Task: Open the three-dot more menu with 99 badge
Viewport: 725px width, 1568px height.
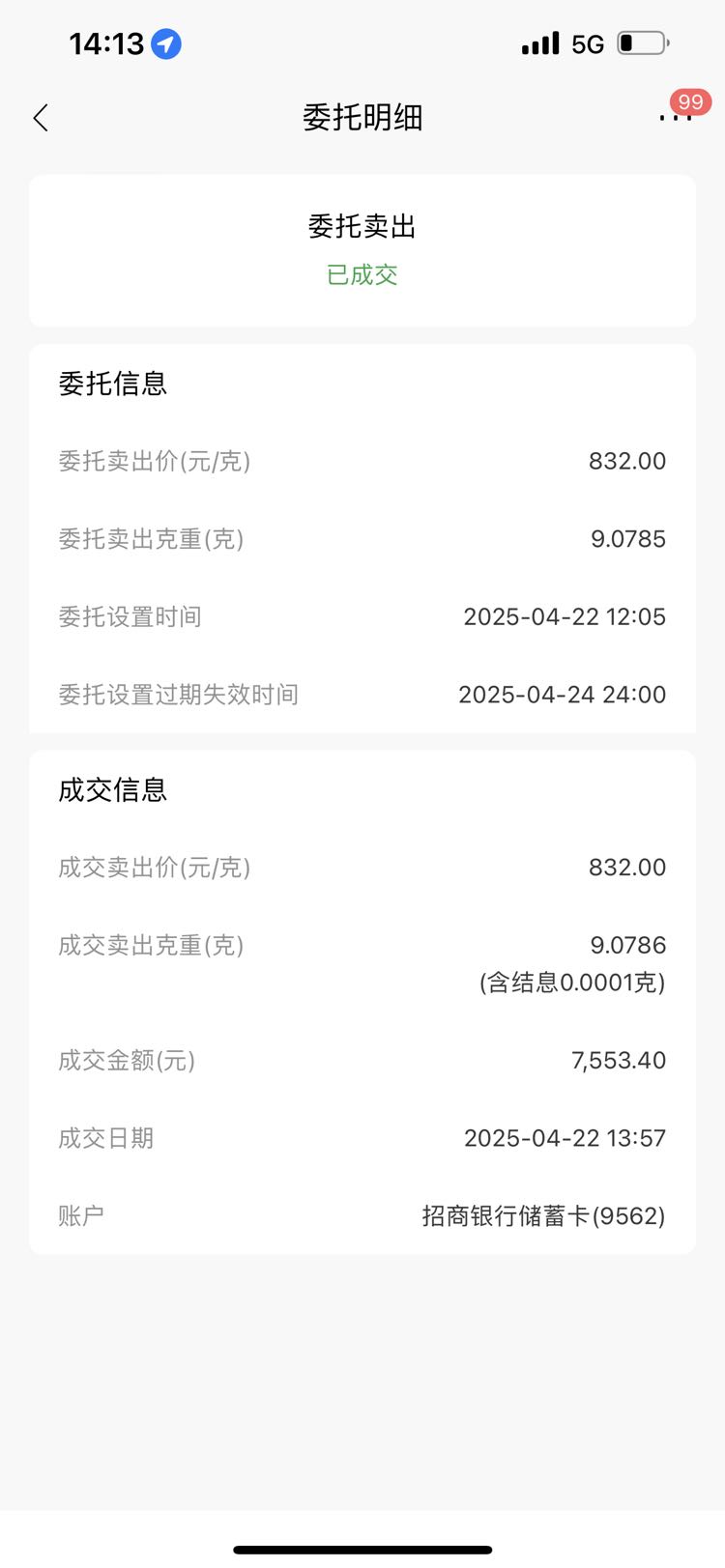Action: (x=676, y=117)
